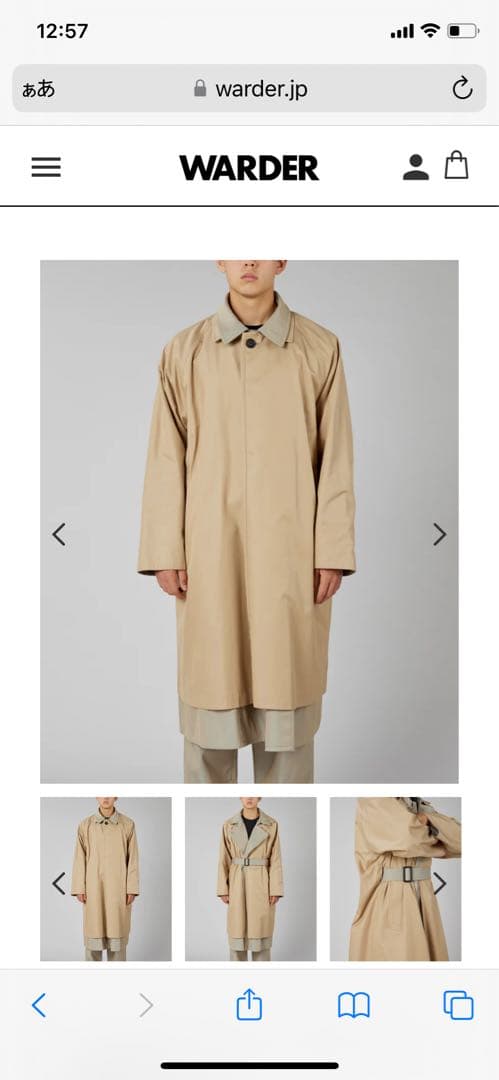Show next product image
The height and width of the screenshot is (1080, 499).
click(x=440, y=534)
